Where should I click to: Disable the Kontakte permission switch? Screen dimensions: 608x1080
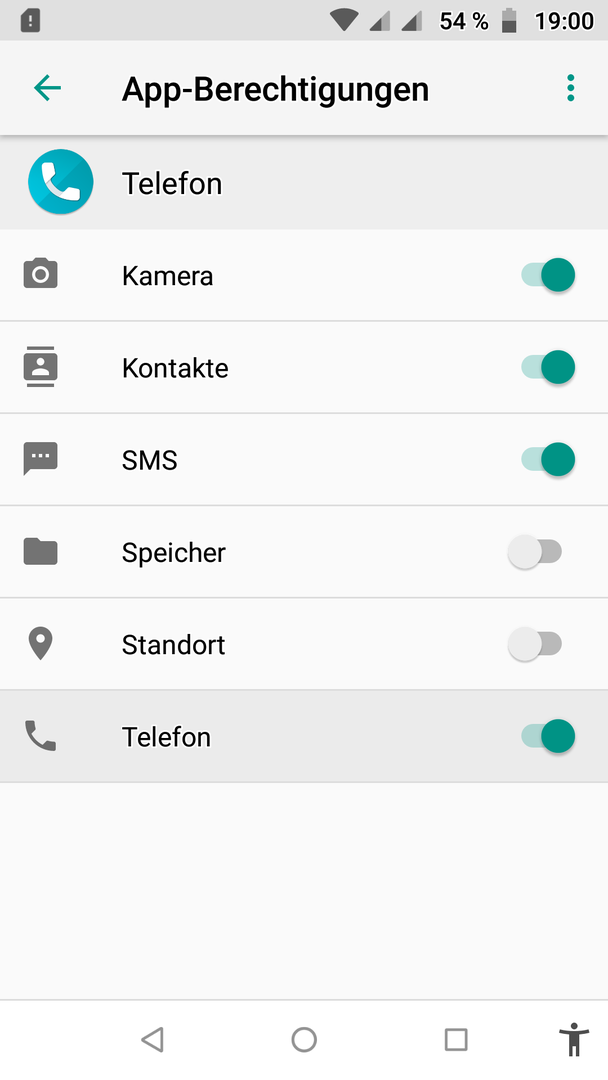[548, 367]
